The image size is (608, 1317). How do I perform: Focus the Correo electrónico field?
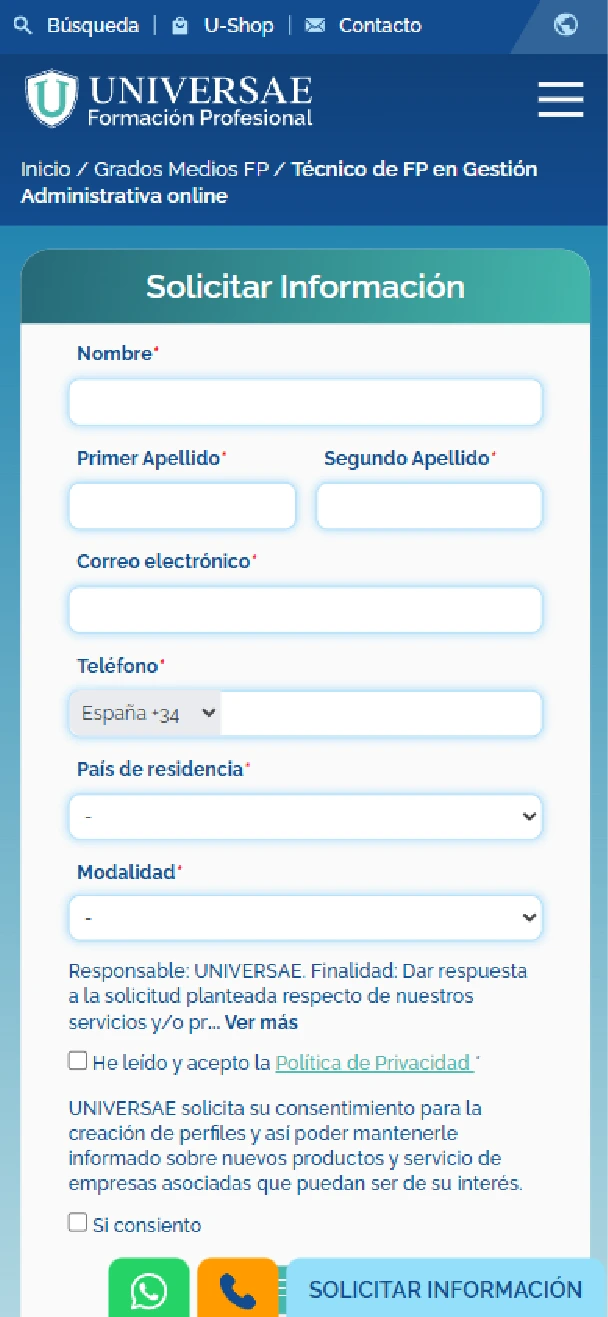305,610
